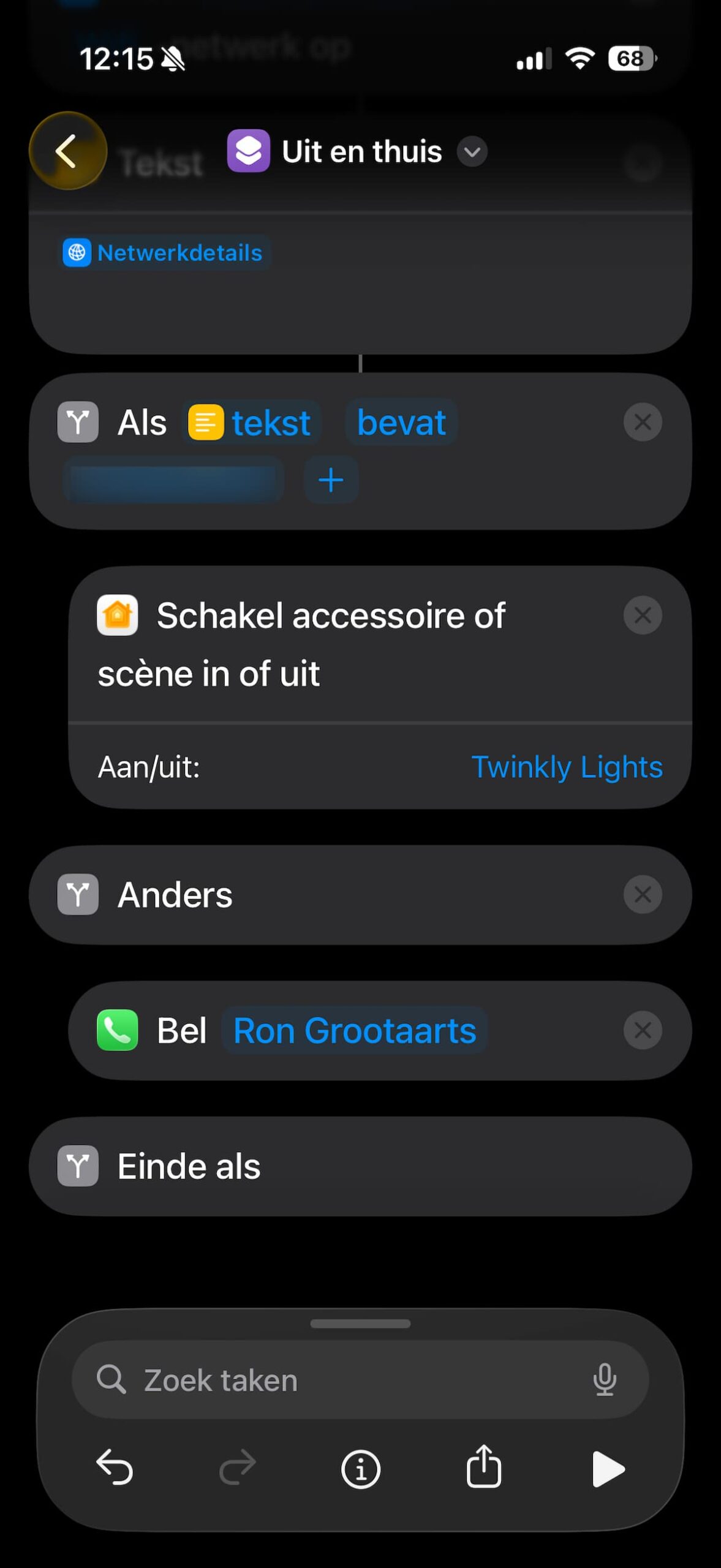Change the tekst variable in Als
The height and width of the screenshot is (1568, 721).
tap(252, 423)
